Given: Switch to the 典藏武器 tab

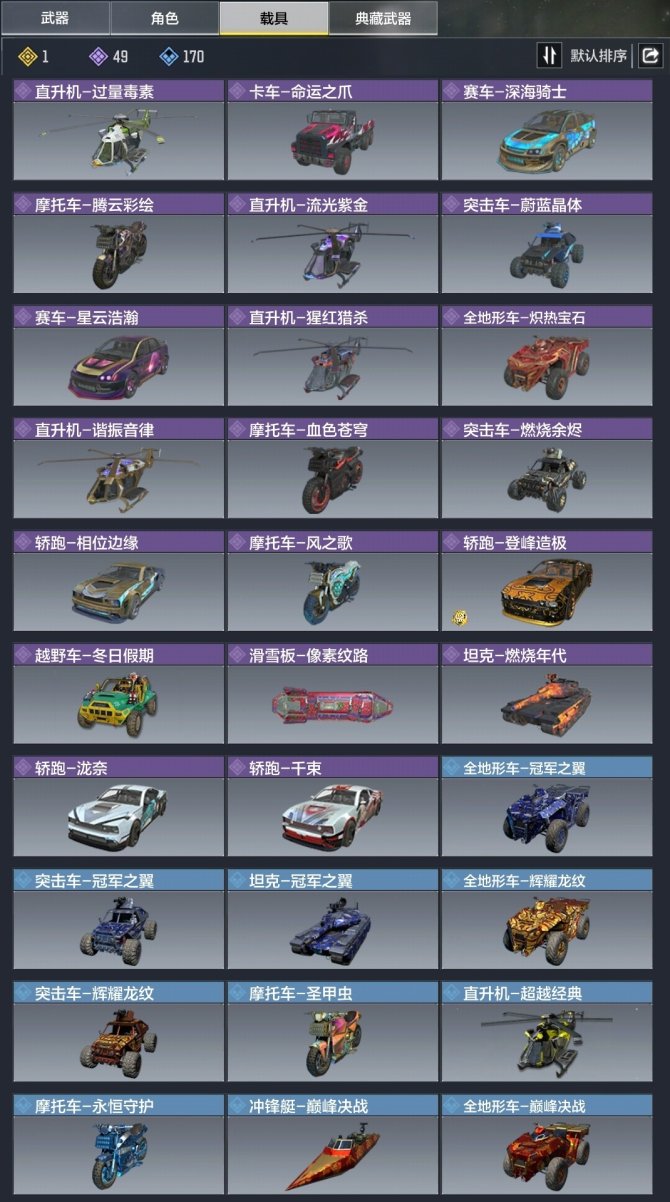Looking at the screenshot, I should click(383, 18).
